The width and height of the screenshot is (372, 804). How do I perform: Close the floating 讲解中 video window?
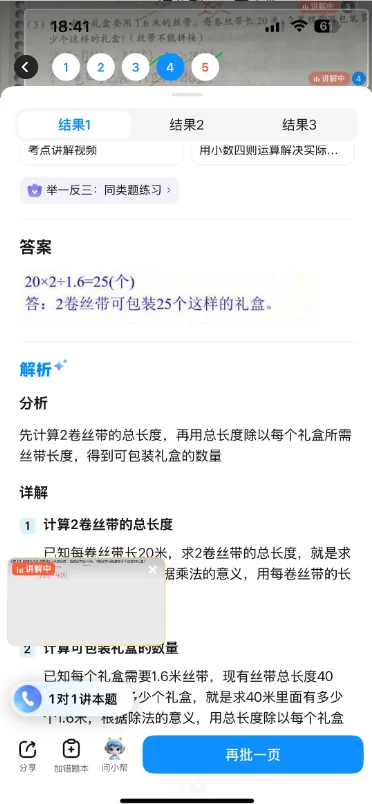(152, 570)
